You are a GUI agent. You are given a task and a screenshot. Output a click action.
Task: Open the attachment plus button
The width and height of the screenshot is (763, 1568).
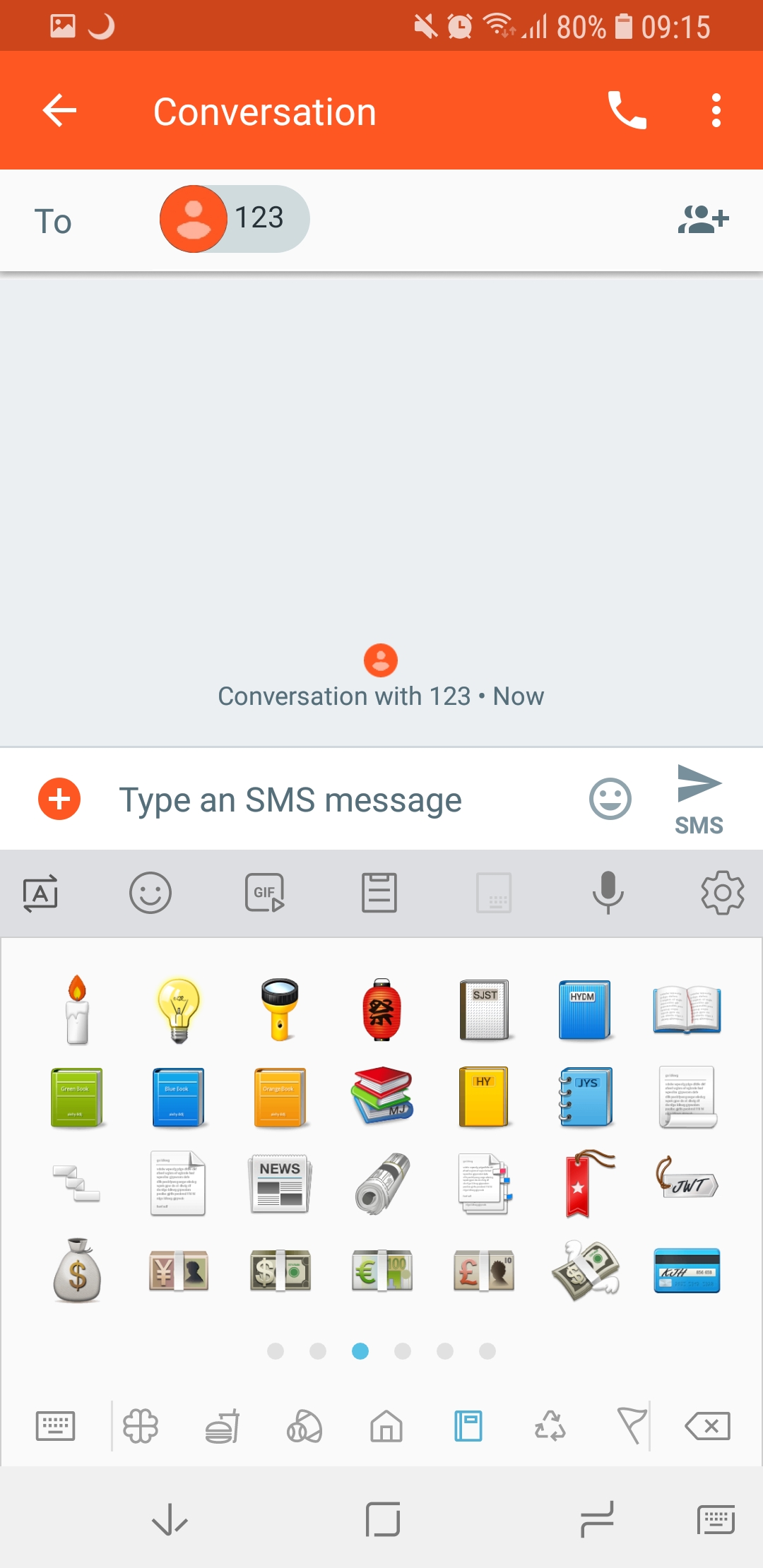click(x=59, y=800)
